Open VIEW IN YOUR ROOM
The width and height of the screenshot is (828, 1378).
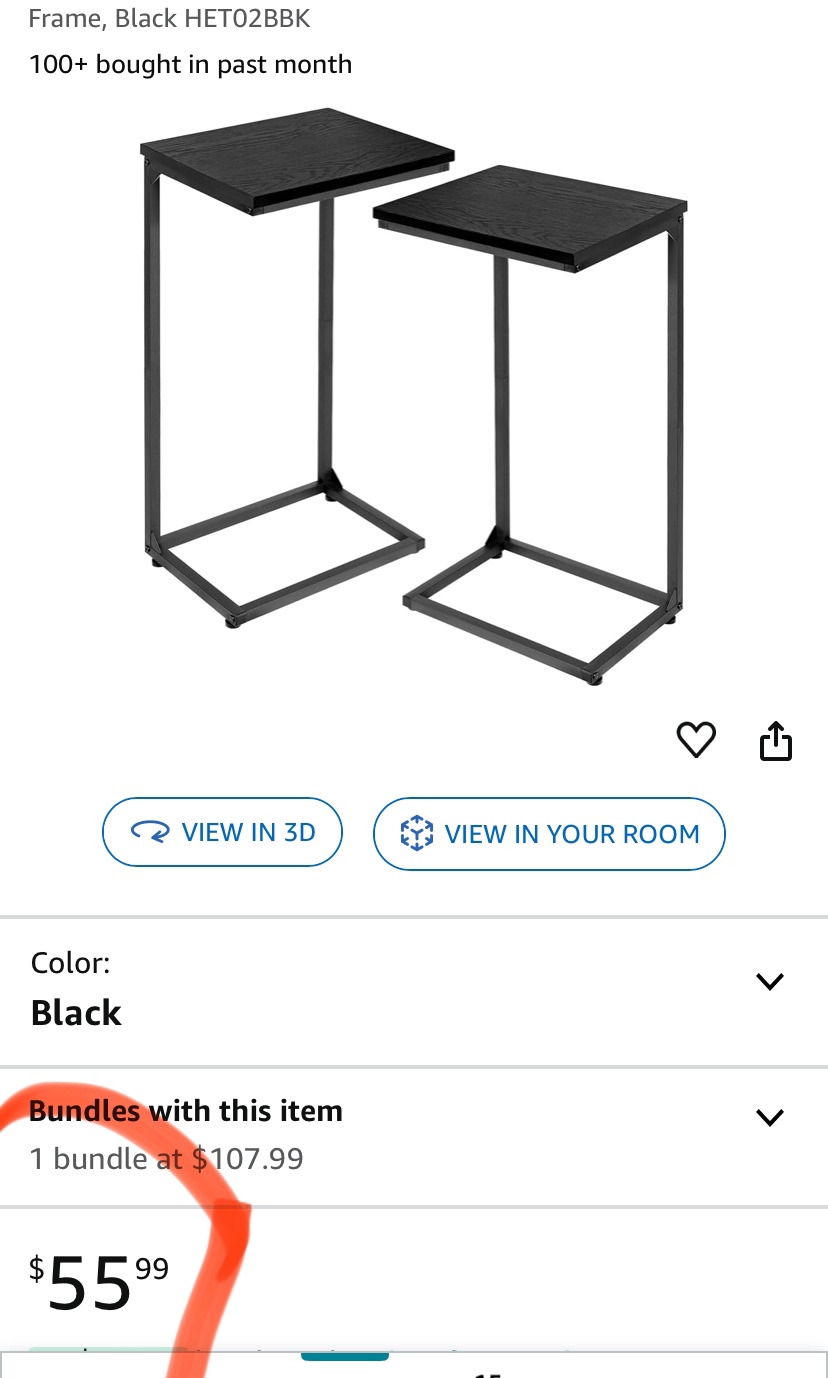click(549, 833)
